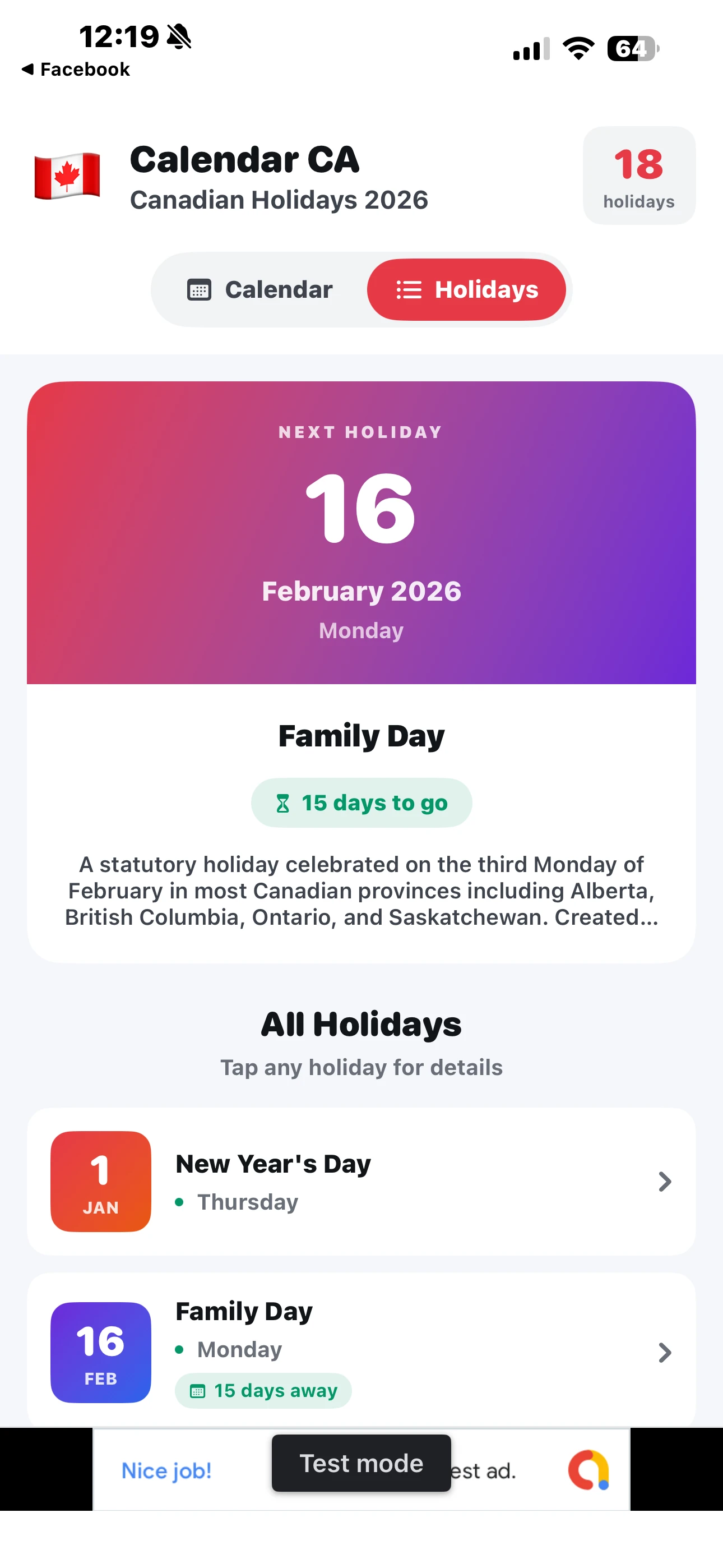
Task: Expand Family Day details via chevron
Action: pos(665,1353)
